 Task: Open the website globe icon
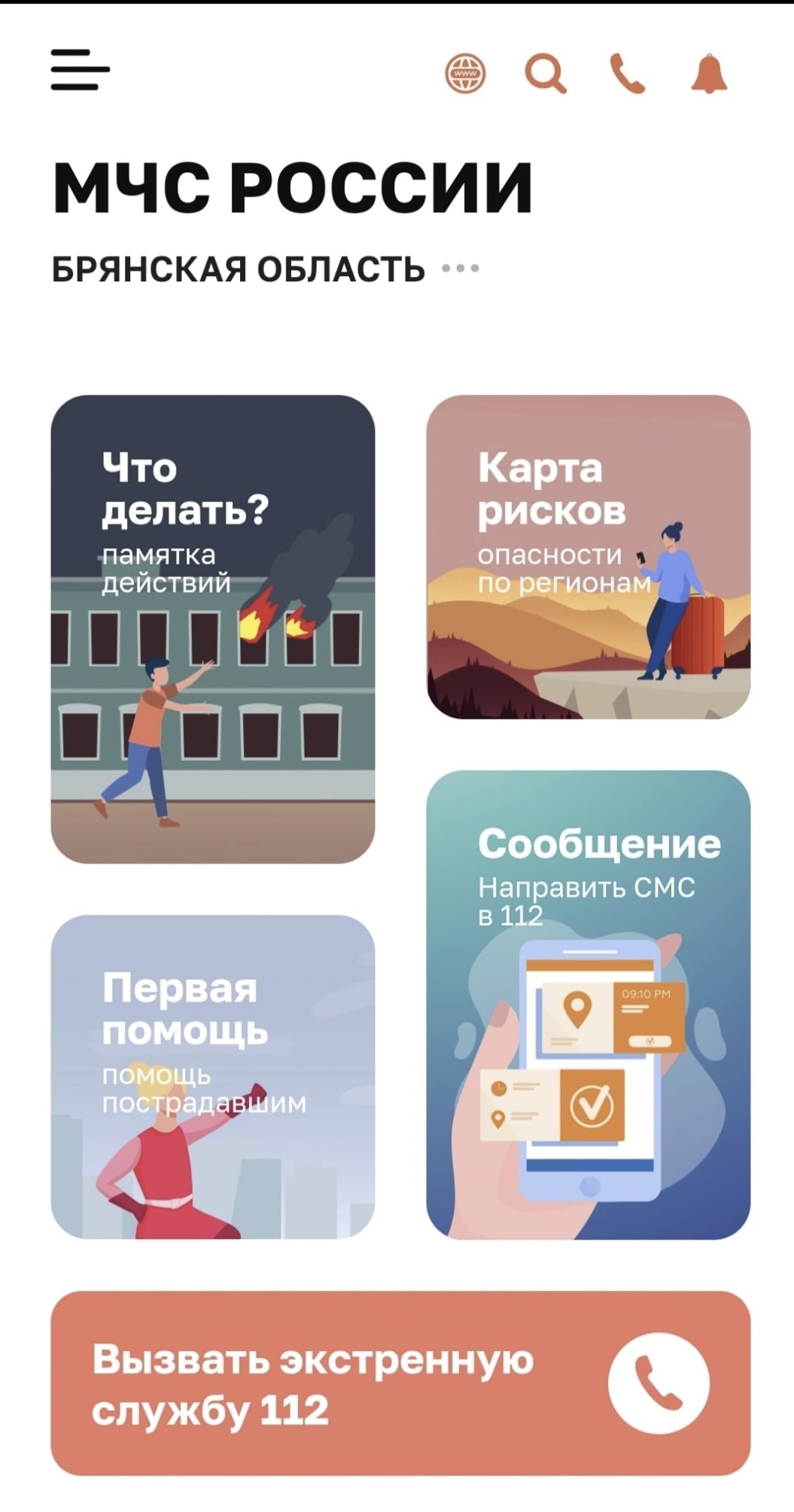[465, 74]
